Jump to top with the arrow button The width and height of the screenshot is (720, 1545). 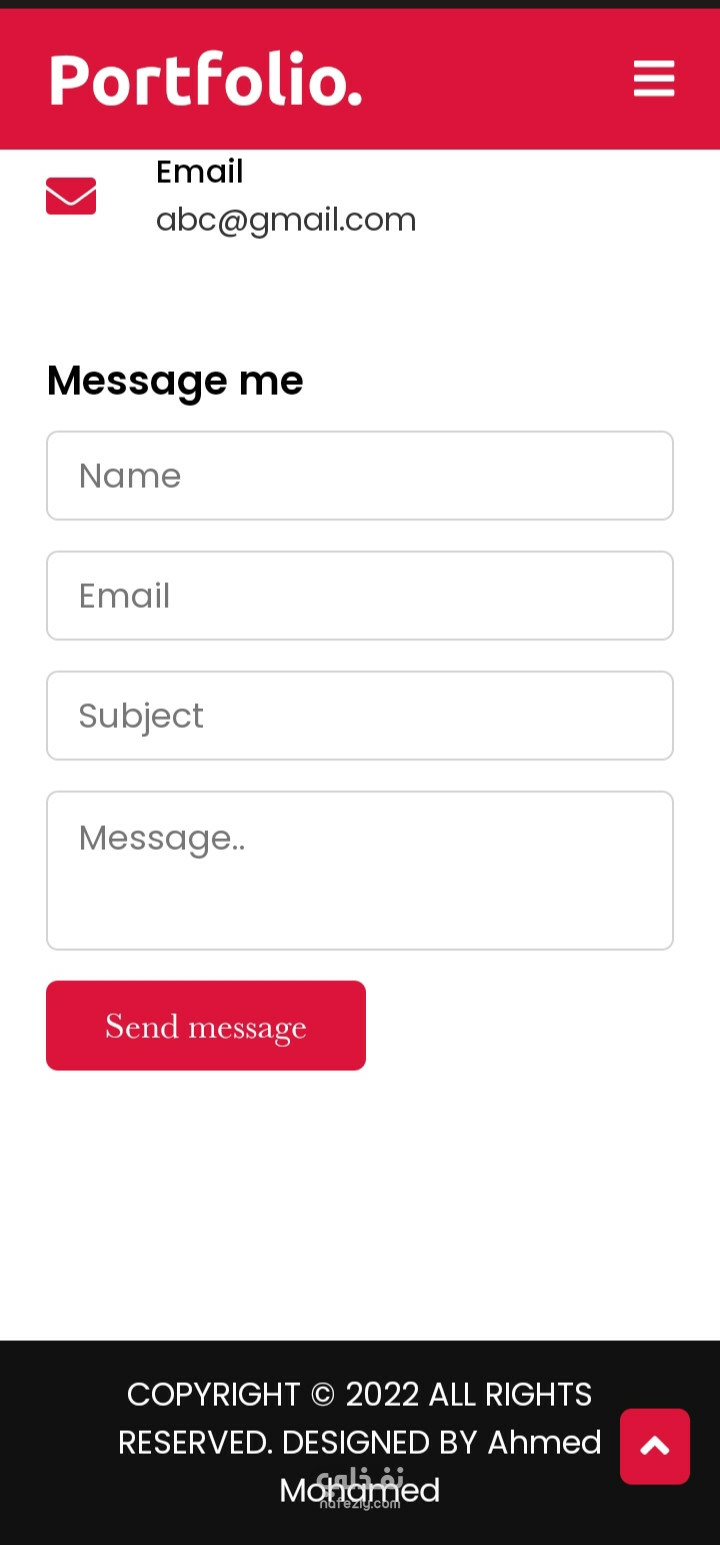(655, 1447)
